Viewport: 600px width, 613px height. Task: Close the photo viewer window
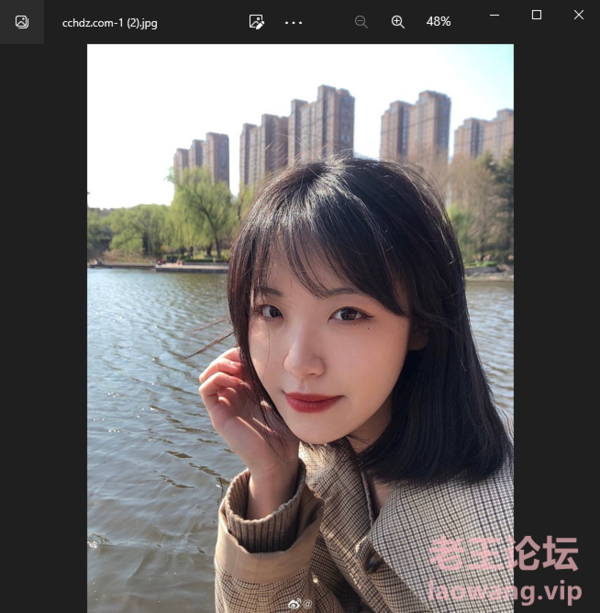point(578,15)
